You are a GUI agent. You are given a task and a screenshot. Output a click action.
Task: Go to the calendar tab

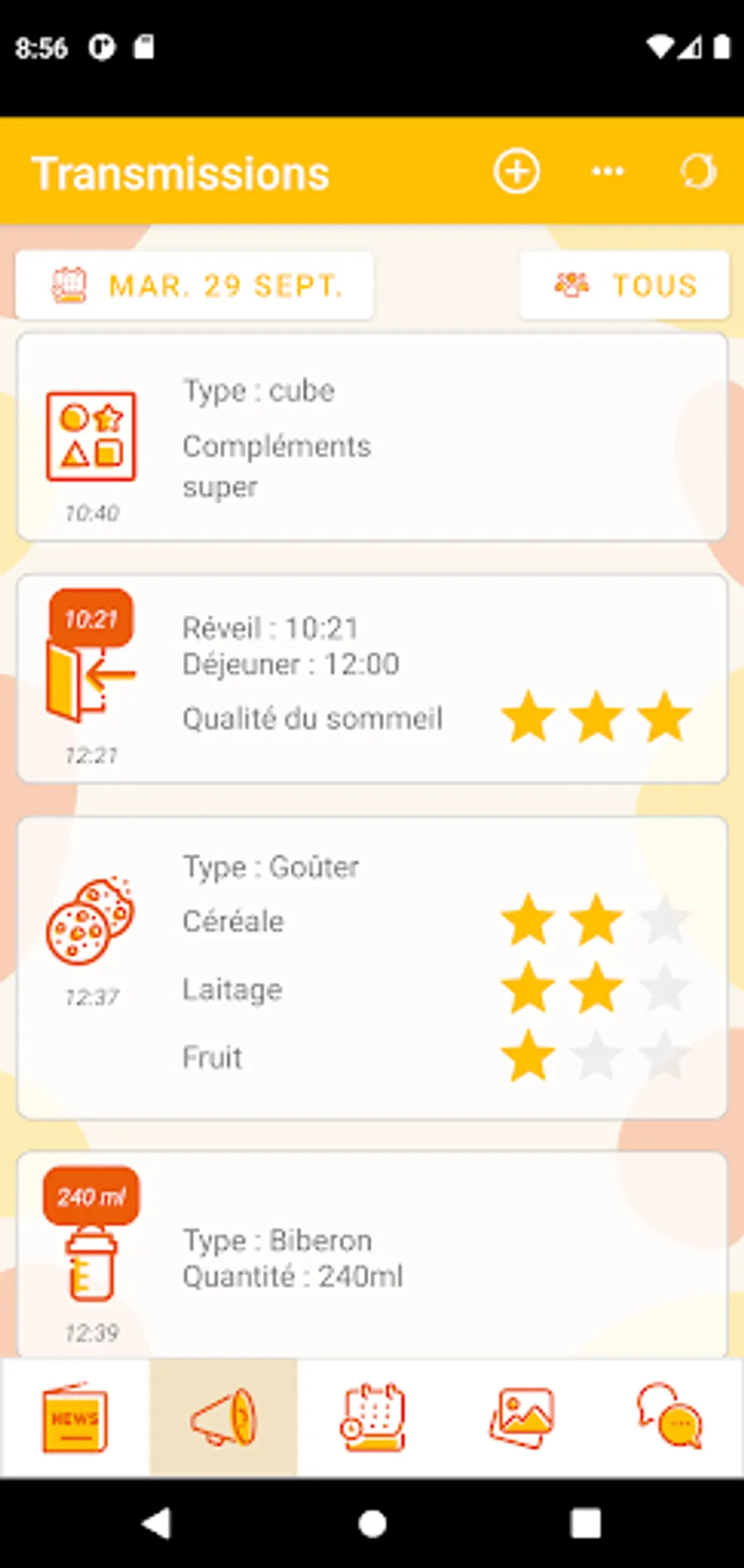pyautogui.click(x=372, y=1417)
